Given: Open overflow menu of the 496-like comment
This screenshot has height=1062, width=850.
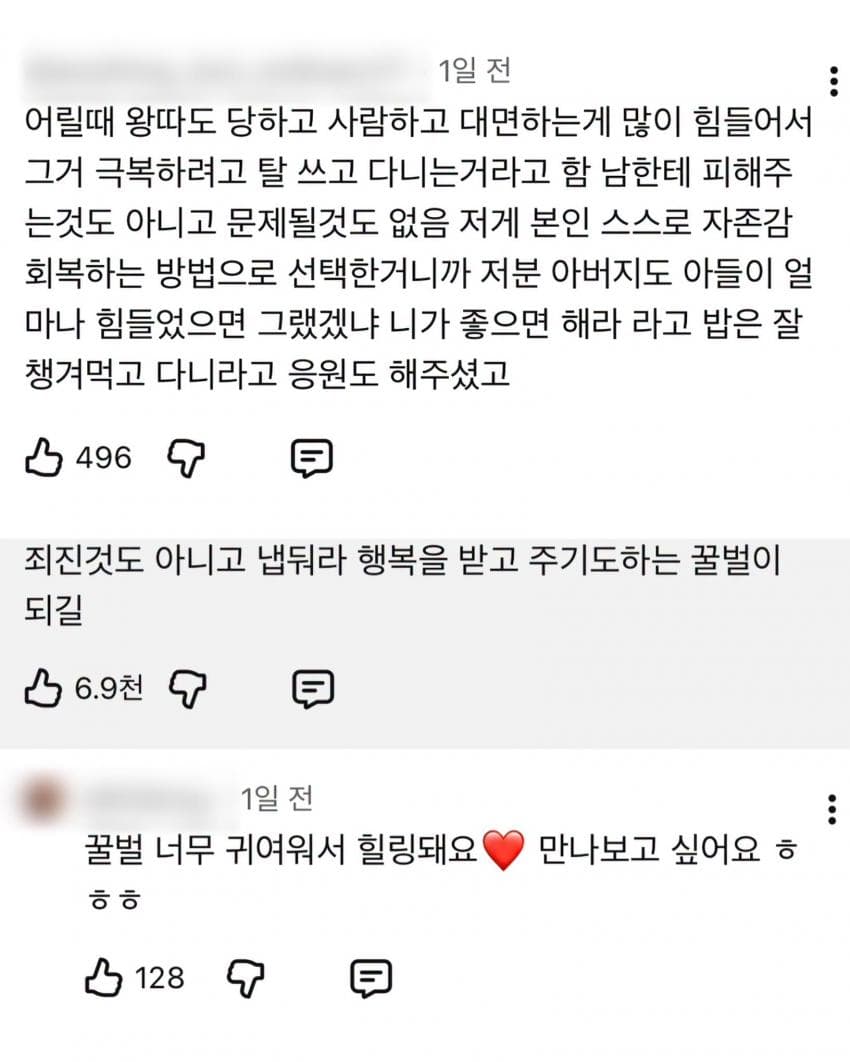Looking at the screenshot, I should [x=833, y=81].
